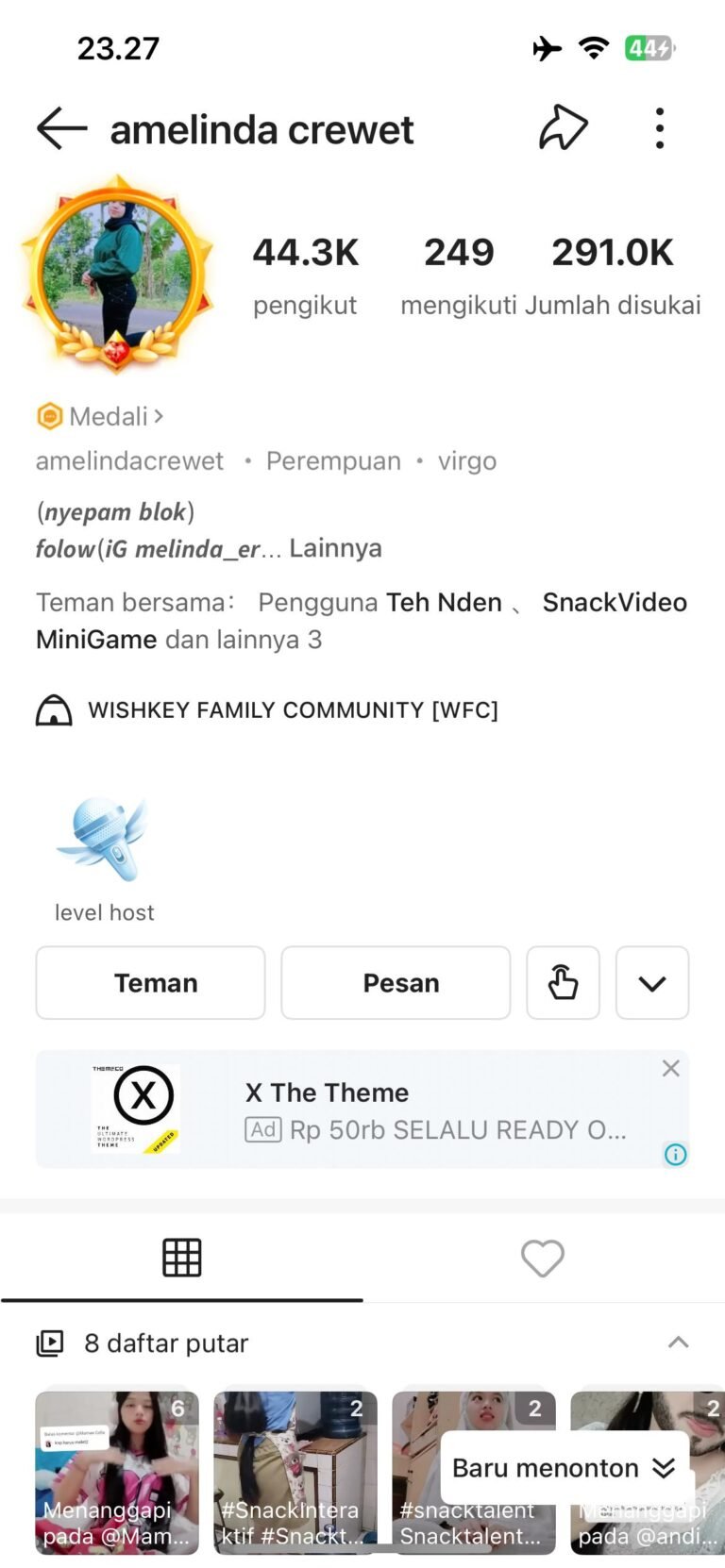Switch to the video grid tab
The height and width of the screenshot is (1568, 725).
181,1258
